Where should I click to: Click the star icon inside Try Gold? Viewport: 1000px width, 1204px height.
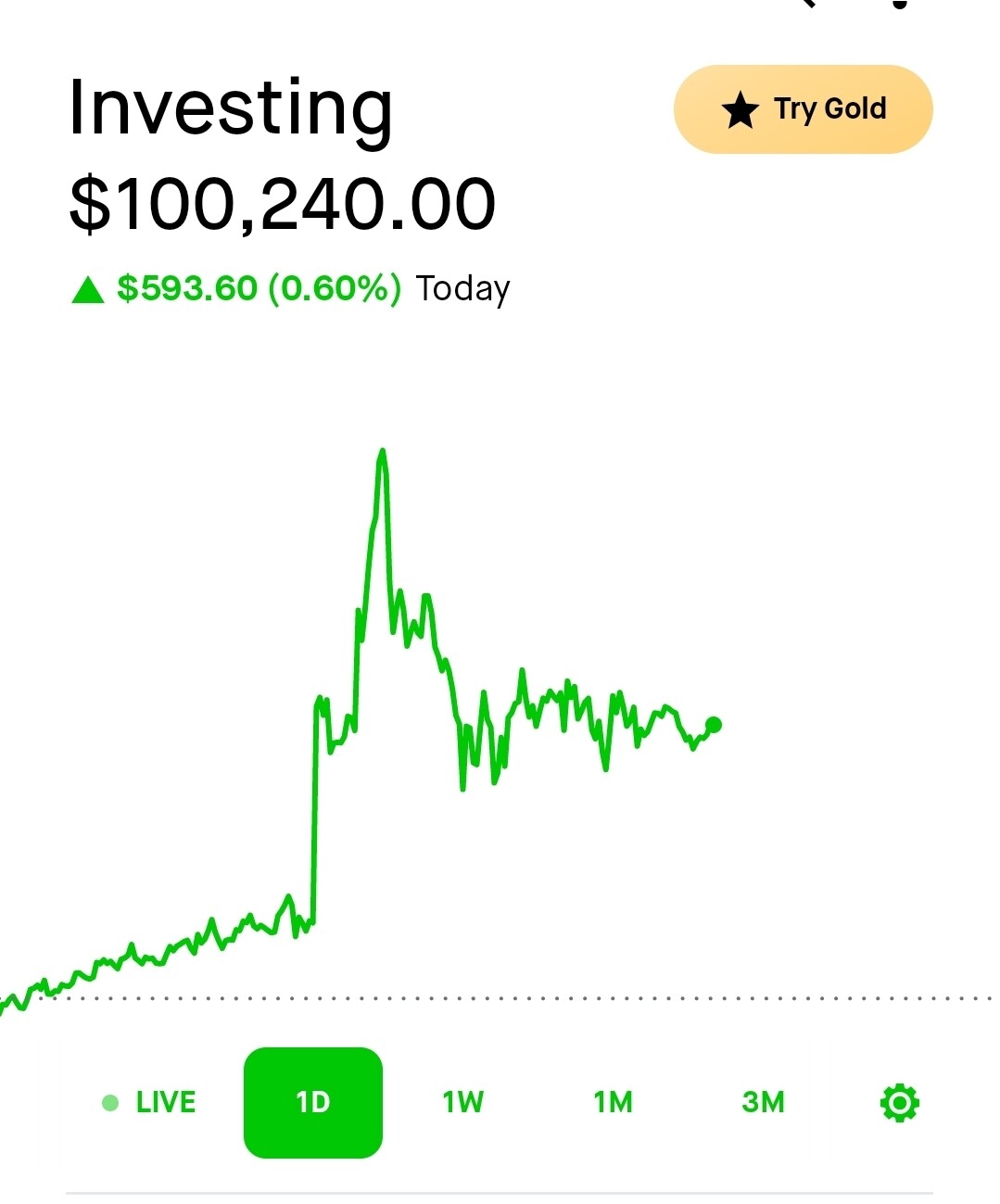pos(739,108)
